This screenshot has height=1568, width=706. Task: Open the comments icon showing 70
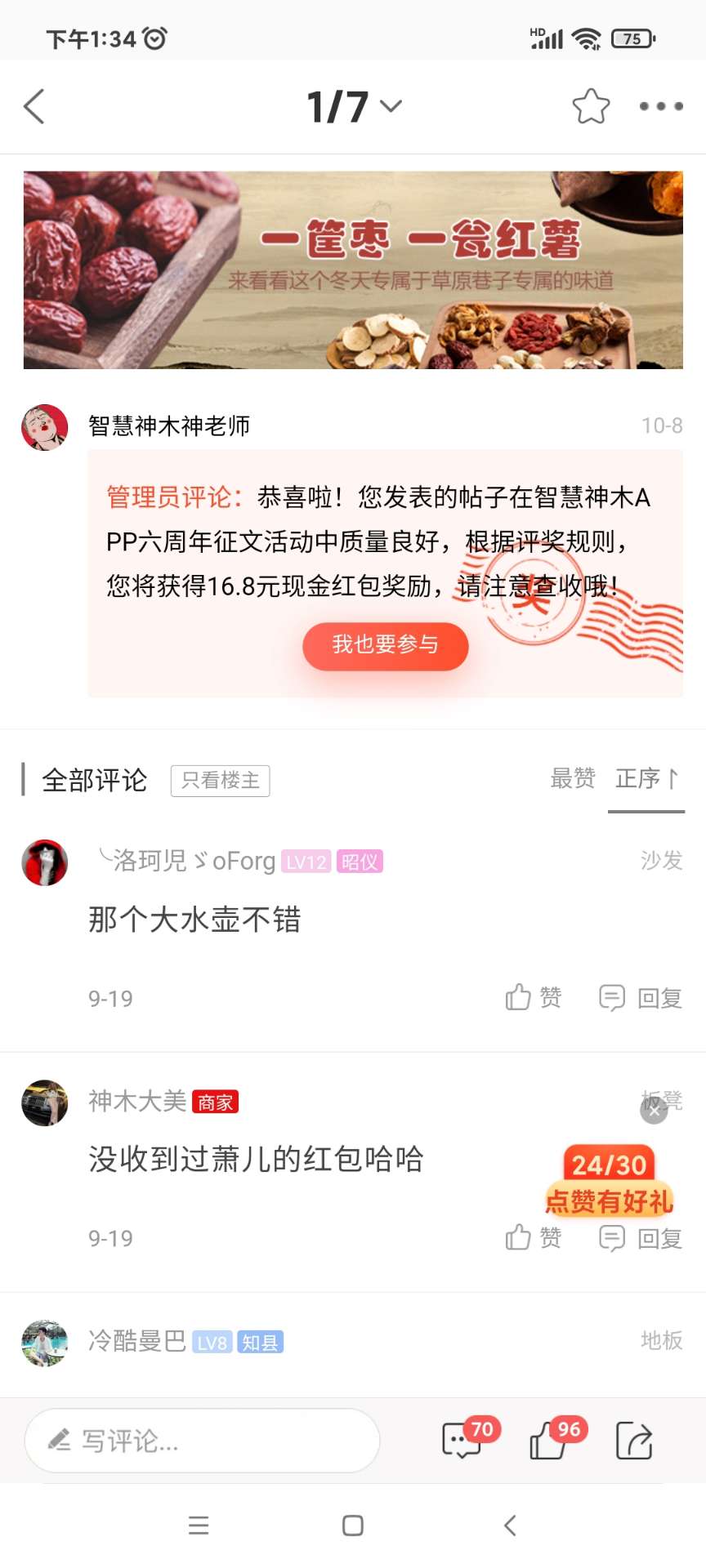coord(463,1441)
